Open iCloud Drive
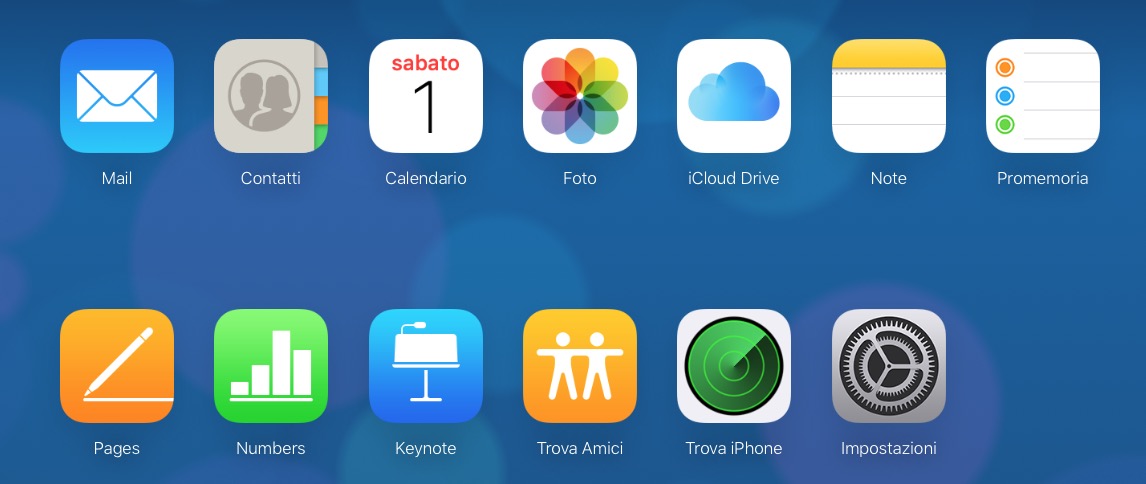 click(734, 96)
